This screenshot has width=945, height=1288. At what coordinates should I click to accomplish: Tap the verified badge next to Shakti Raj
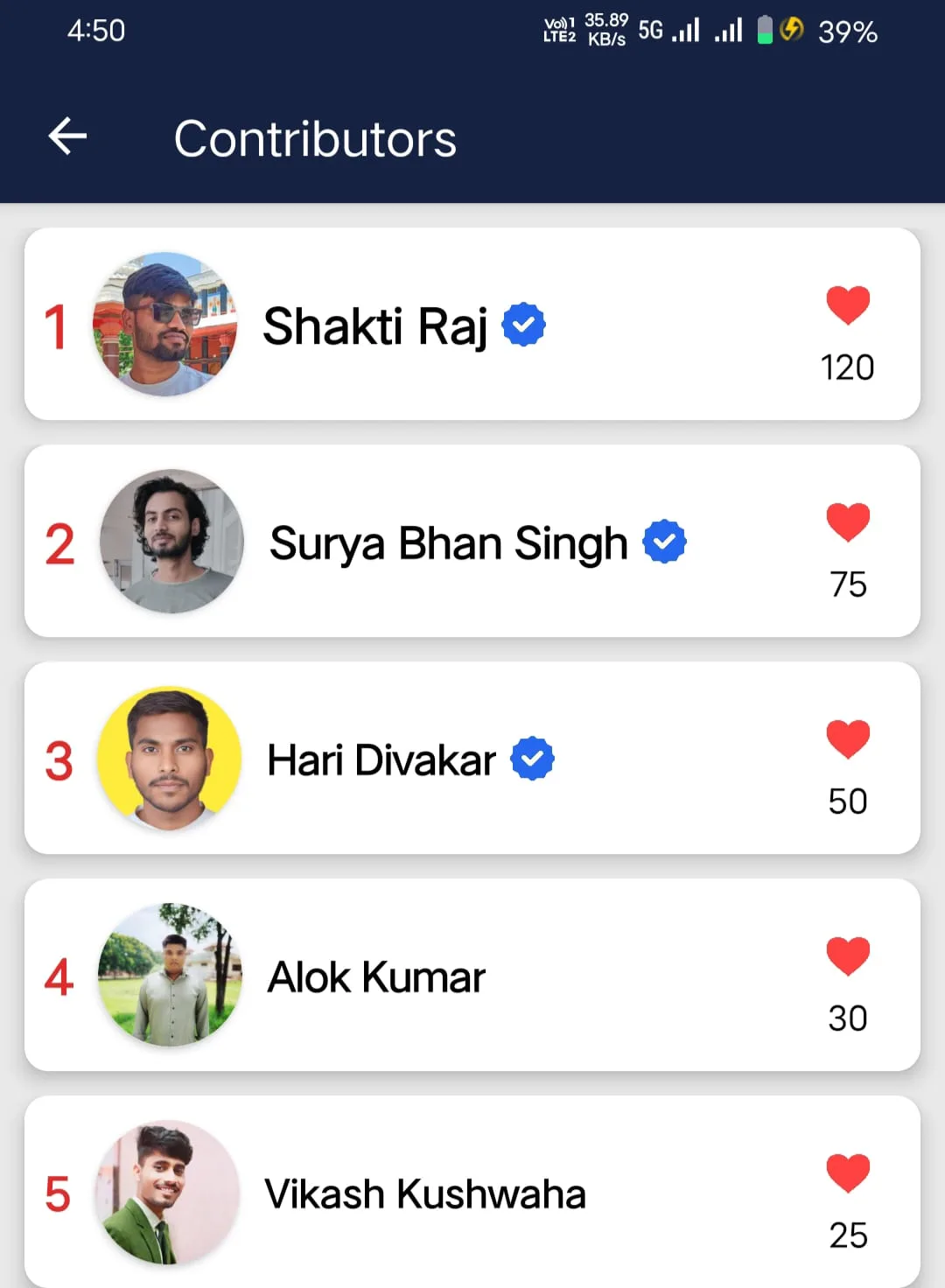(x=523, y=323)
